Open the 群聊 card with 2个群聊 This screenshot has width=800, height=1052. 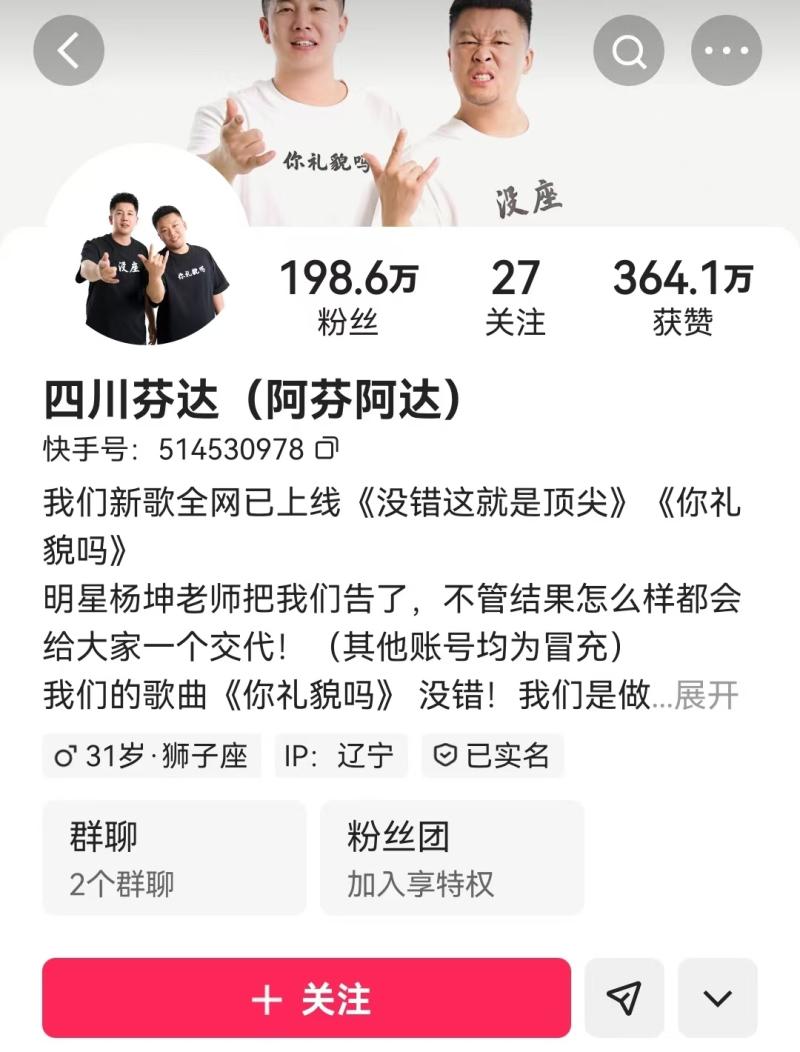[x=174, y=857]
